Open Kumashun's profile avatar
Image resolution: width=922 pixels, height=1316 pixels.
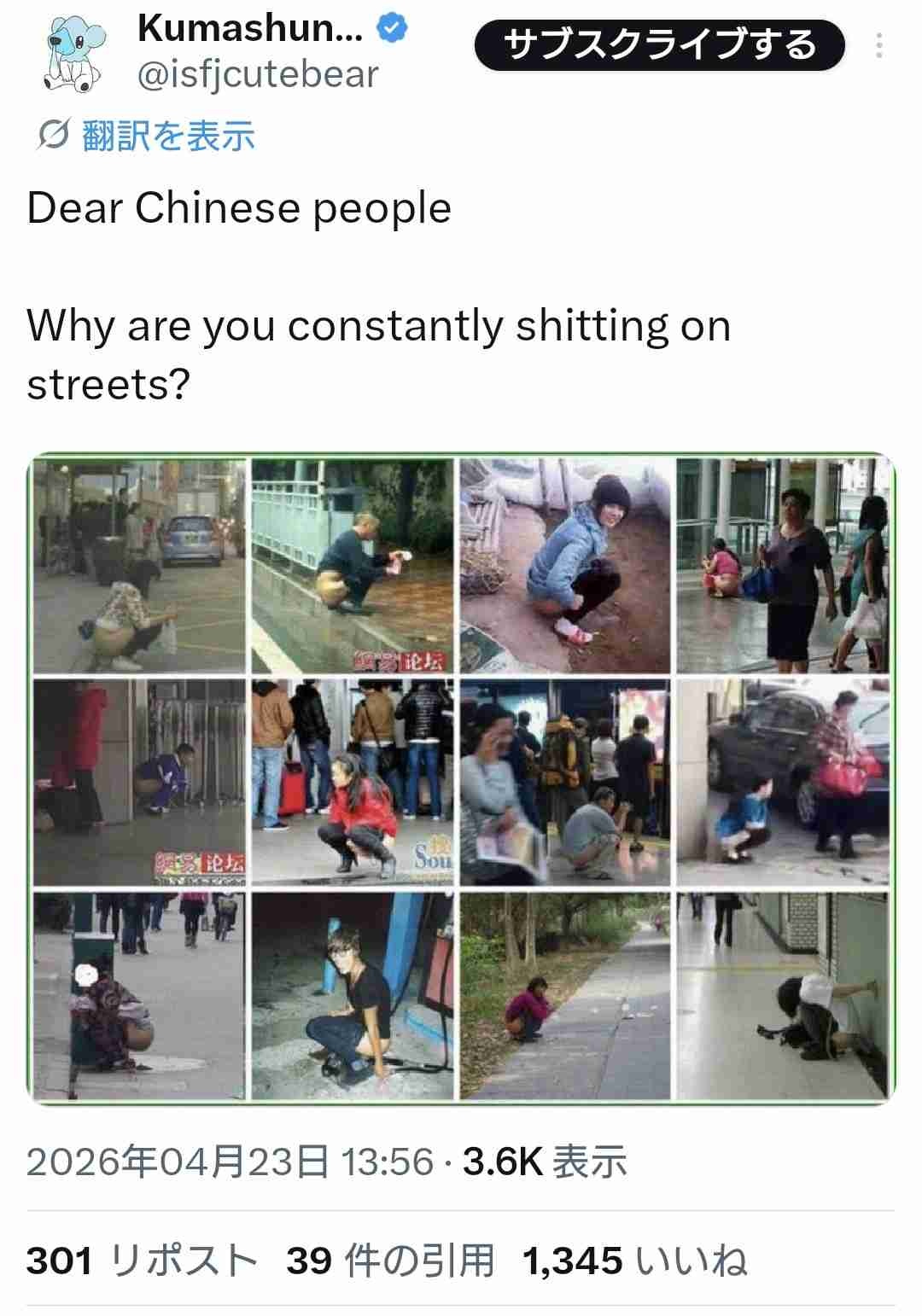(x=73, y=55)
